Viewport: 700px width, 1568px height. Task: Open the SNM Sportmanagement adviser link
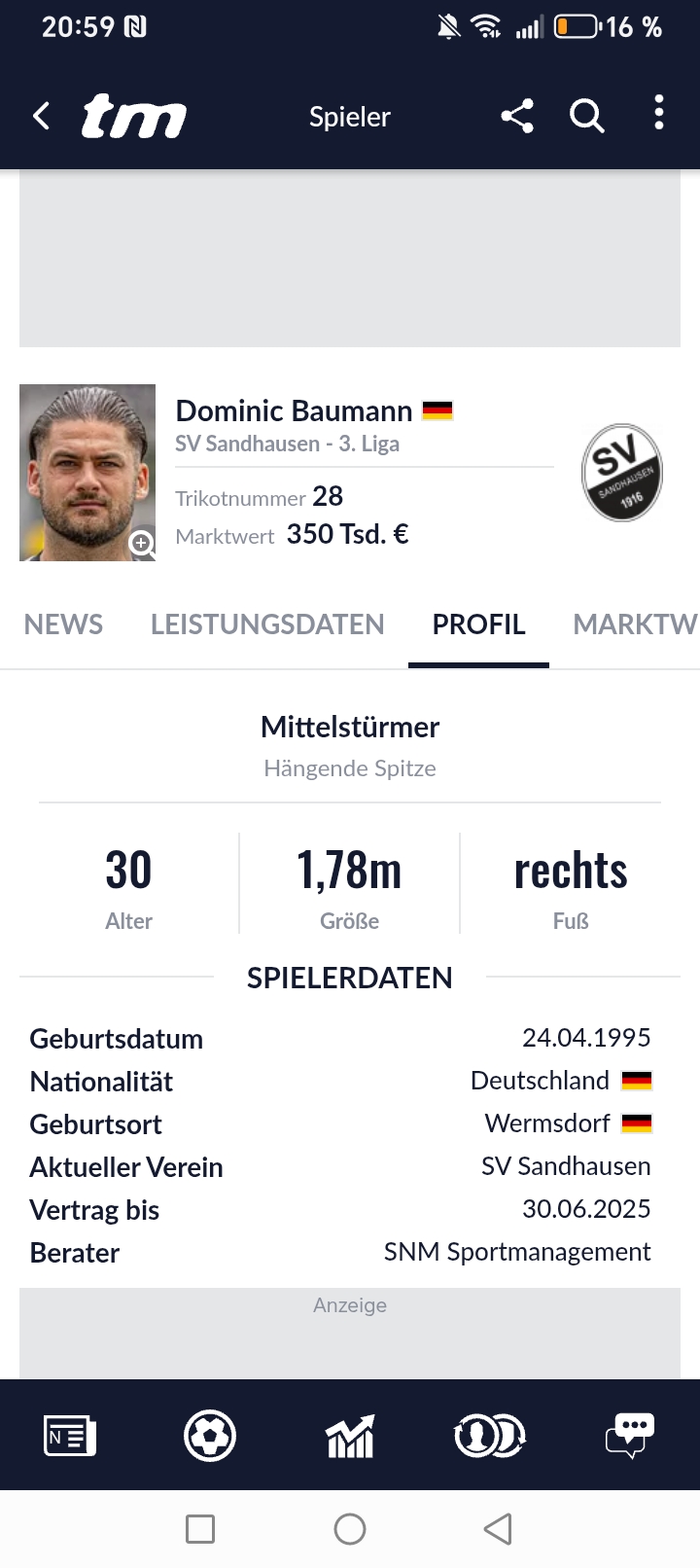[517, 1252]
